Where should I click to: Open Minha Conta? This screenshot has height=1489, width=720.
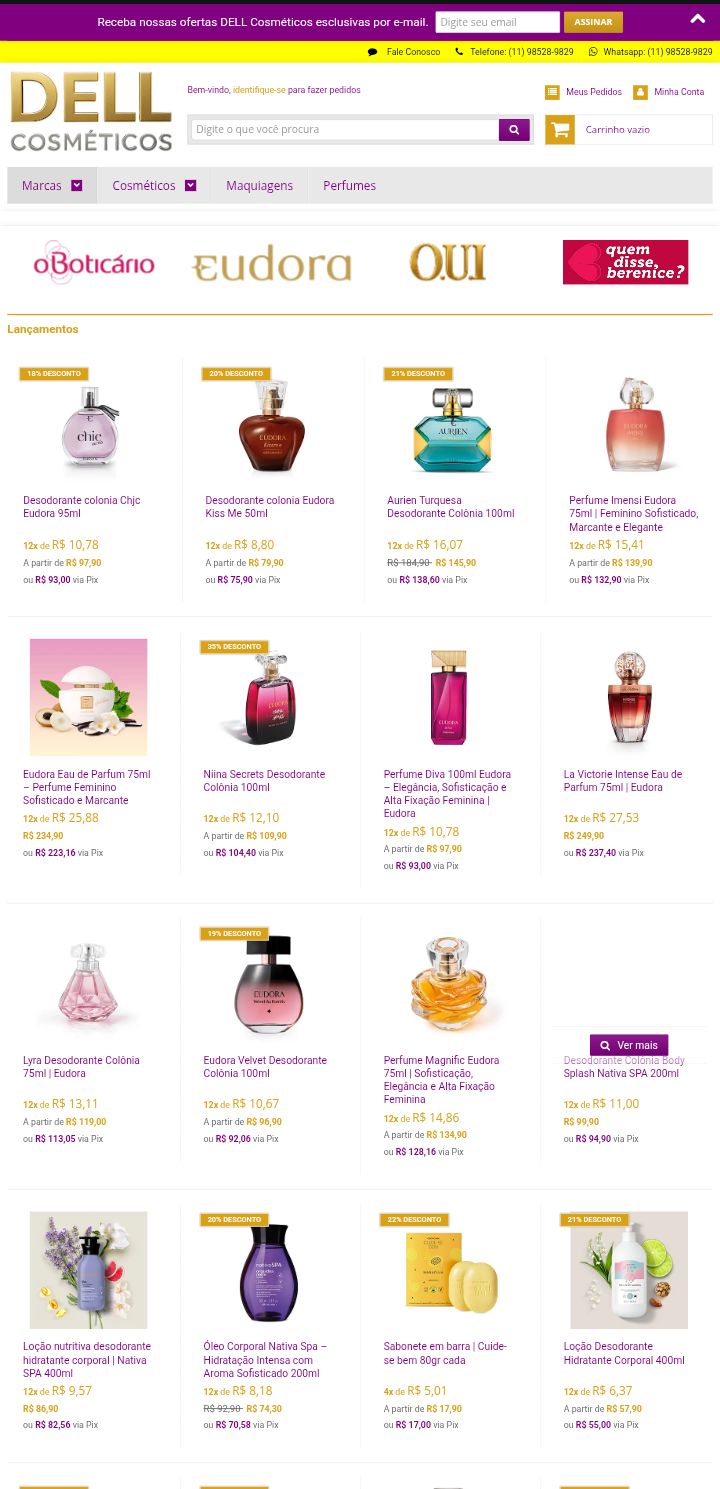[678, 92]
